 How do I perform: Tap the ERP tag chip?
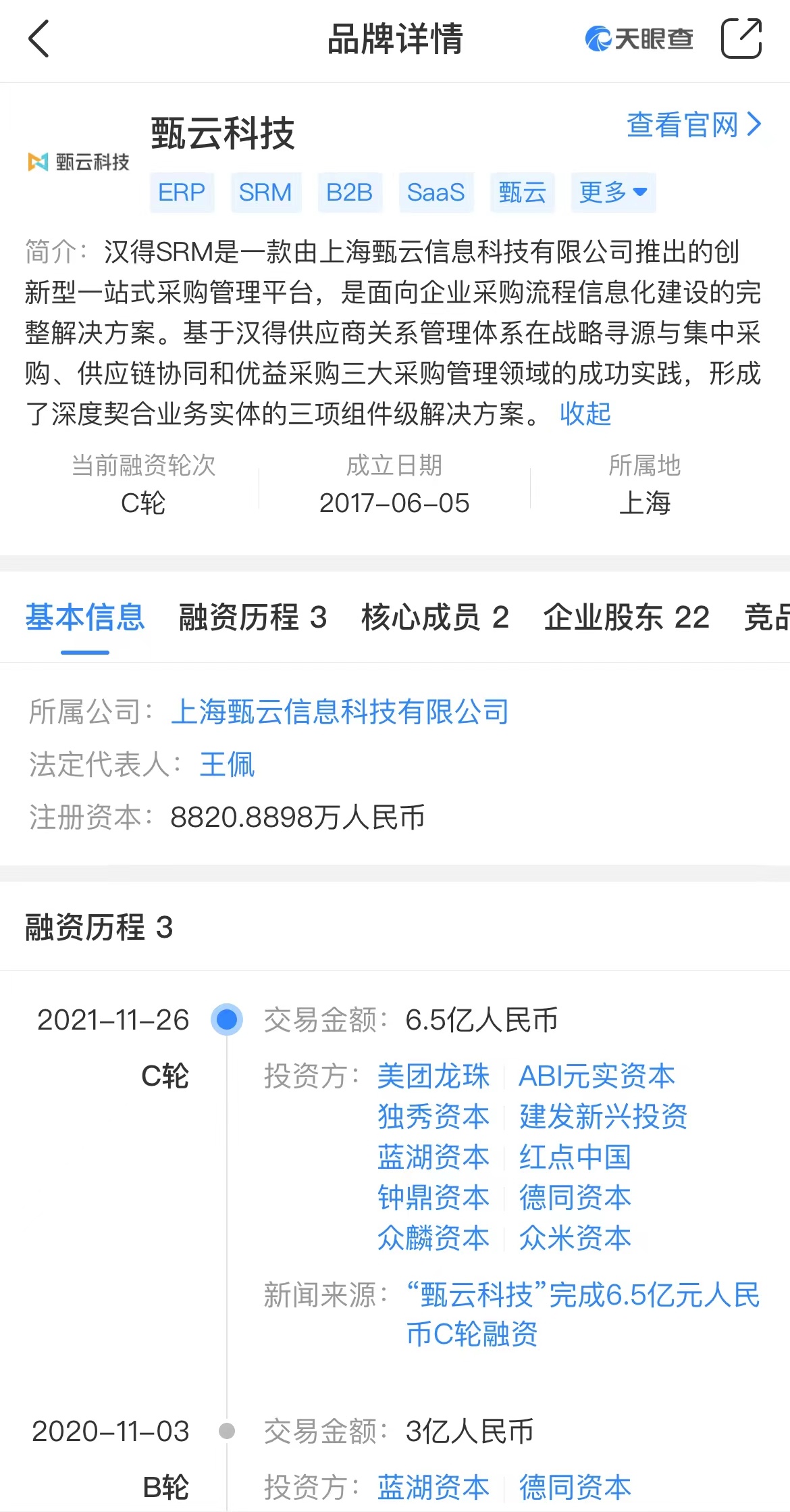click(182, 193)
